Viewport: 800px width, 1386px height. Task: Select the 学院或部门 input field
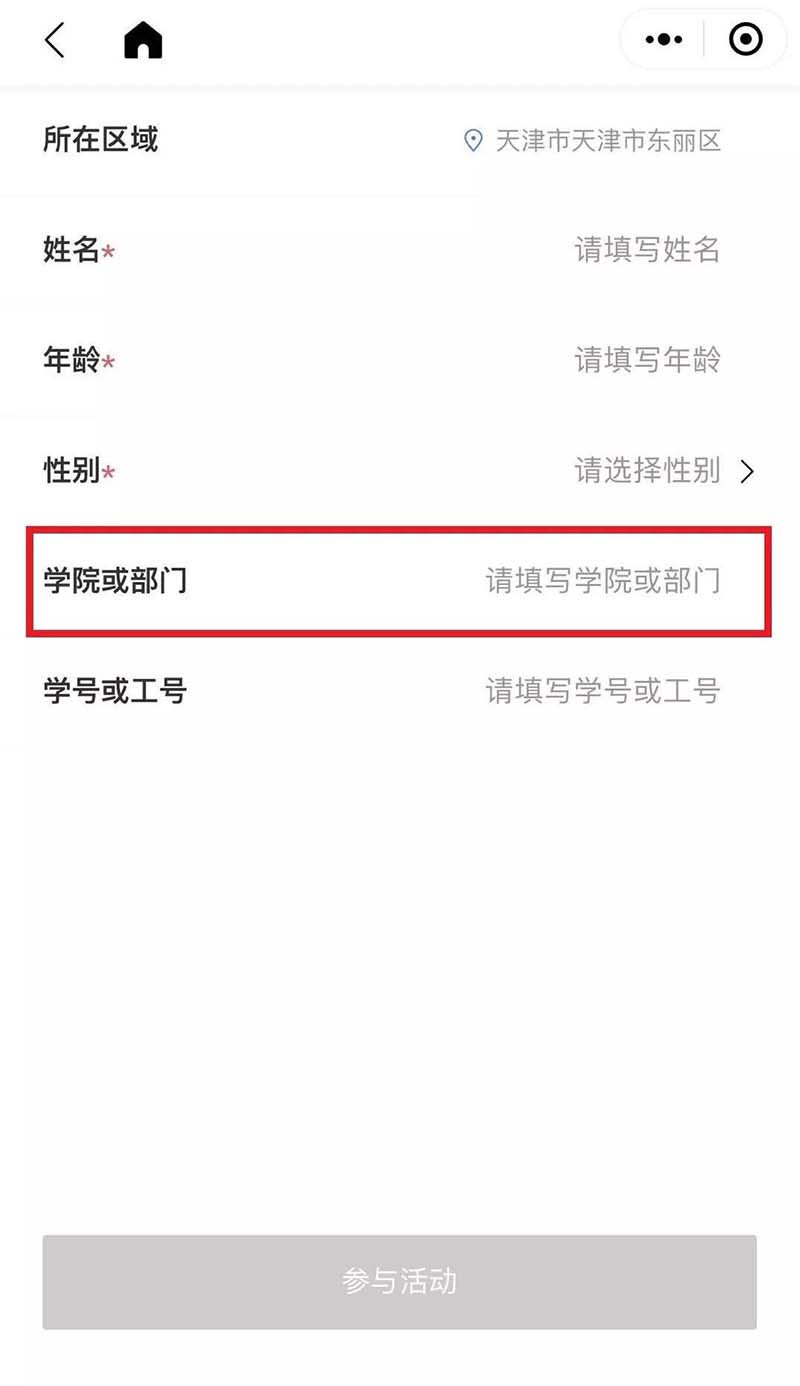click(x=602, y=580)
